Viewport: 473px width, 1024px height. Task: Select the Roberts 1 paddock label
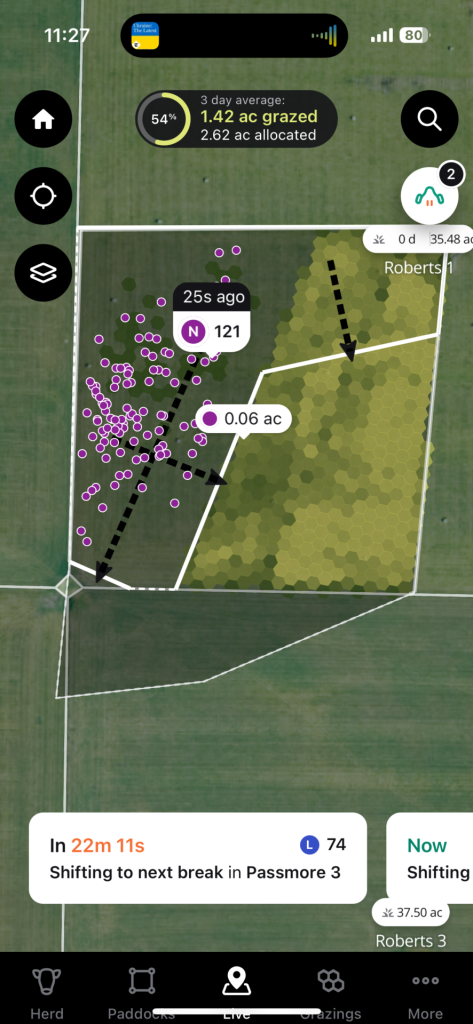click(419, 267)
